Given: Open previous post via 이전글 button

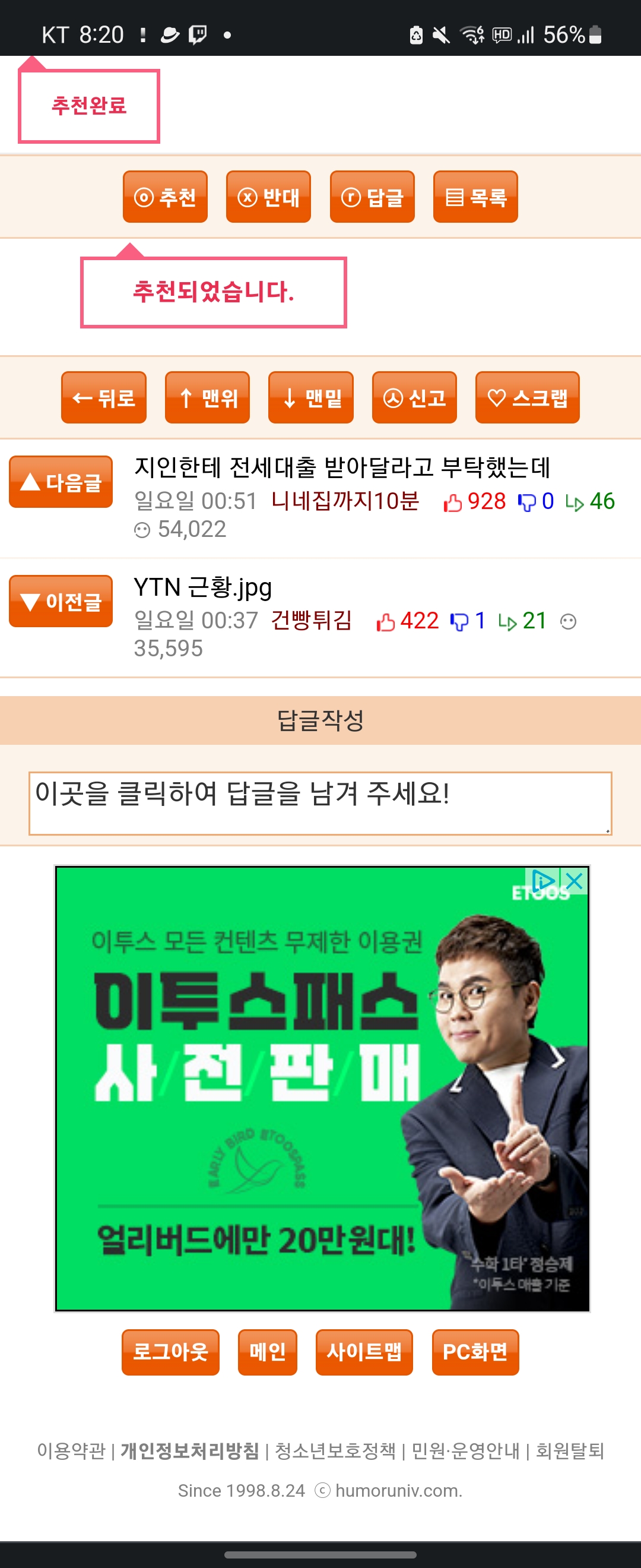Looking at the screenshot, I should pos(60,601).
